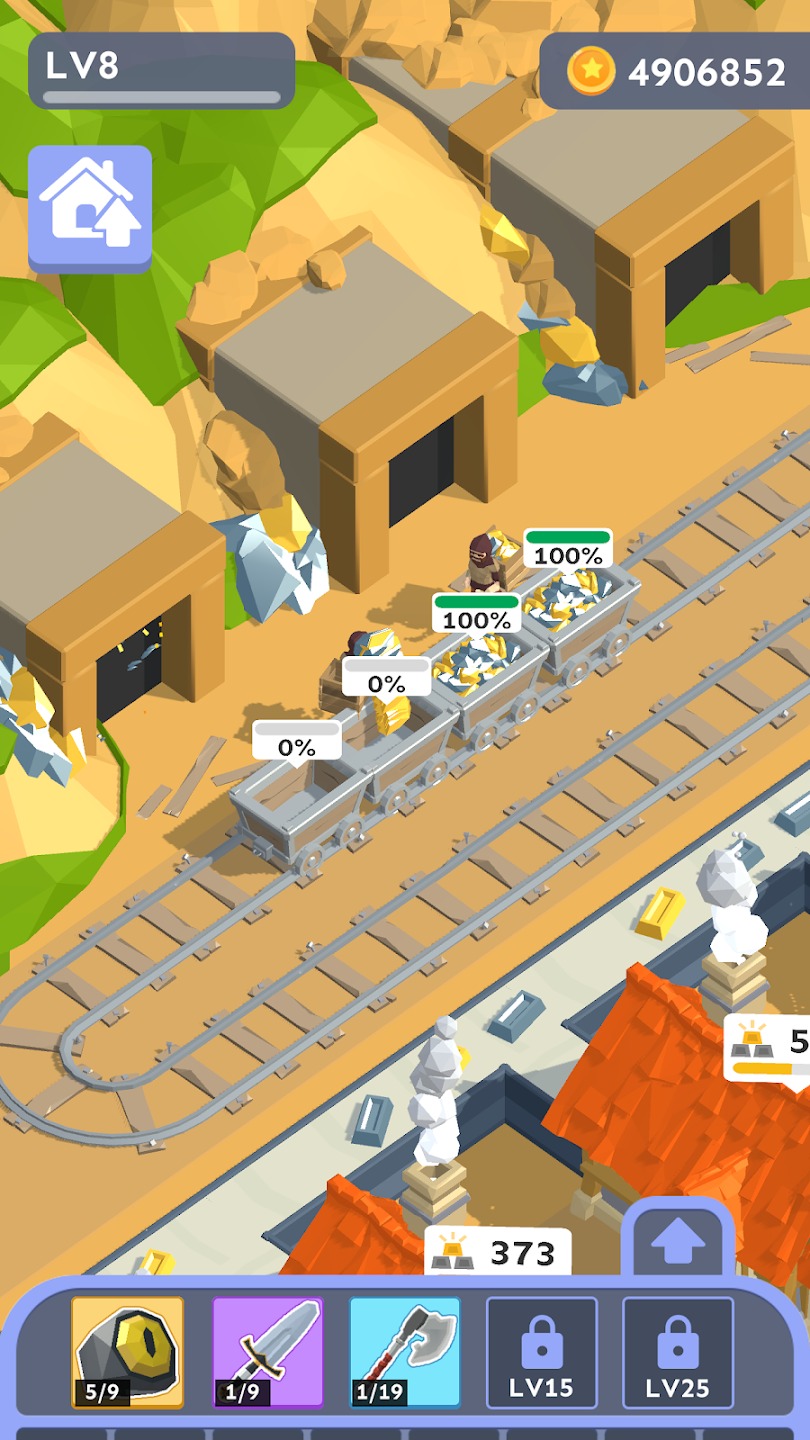Viewport: 810px width, 1440px height.
Task: Tap the coin balance 4906852
Action: [676, 71]
